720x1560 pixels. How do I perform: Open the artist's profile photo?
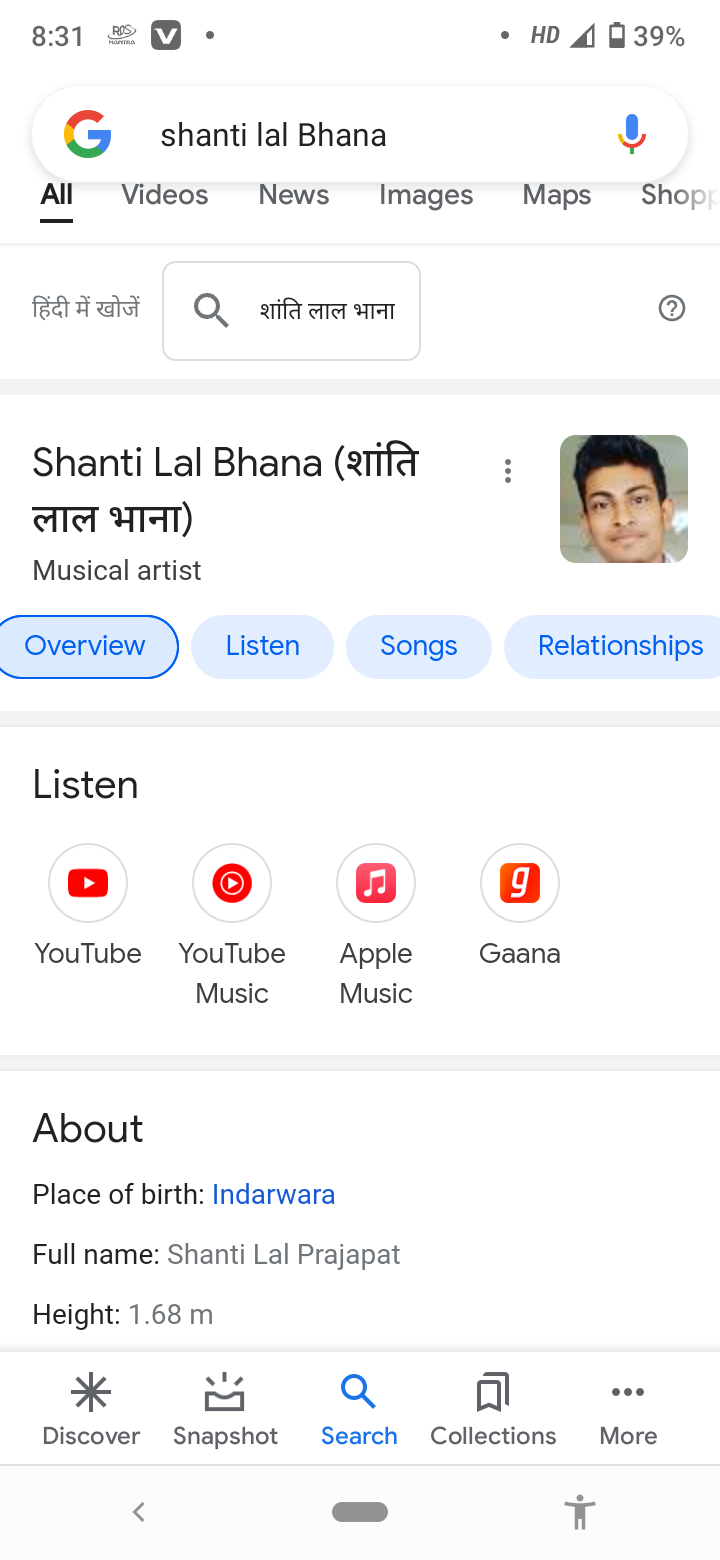[623, 499]
